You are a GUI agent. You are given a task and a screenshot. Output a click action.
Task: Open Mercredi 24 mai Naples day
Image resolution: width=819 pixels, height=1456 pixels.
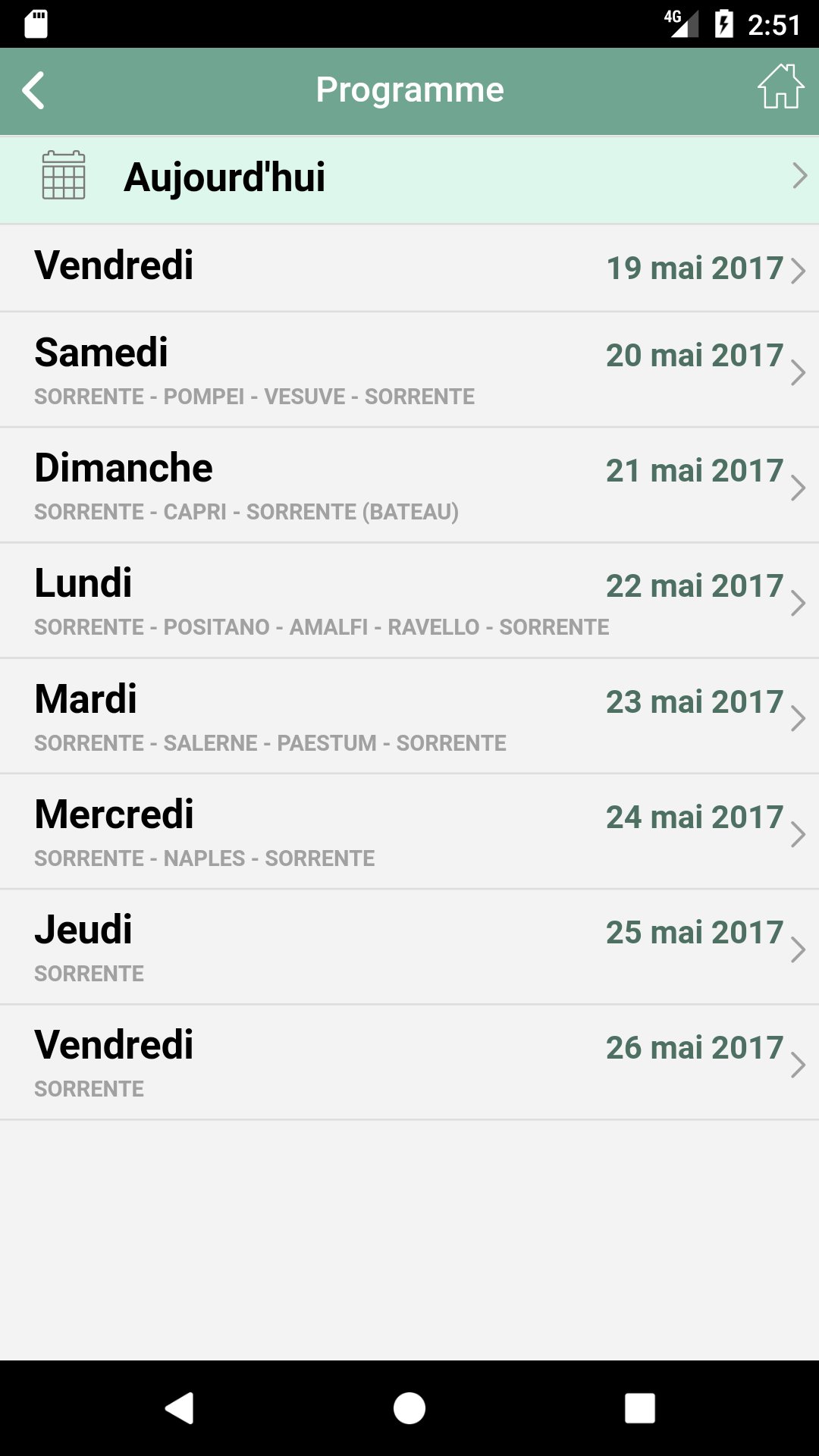click(x=409, y=832)
